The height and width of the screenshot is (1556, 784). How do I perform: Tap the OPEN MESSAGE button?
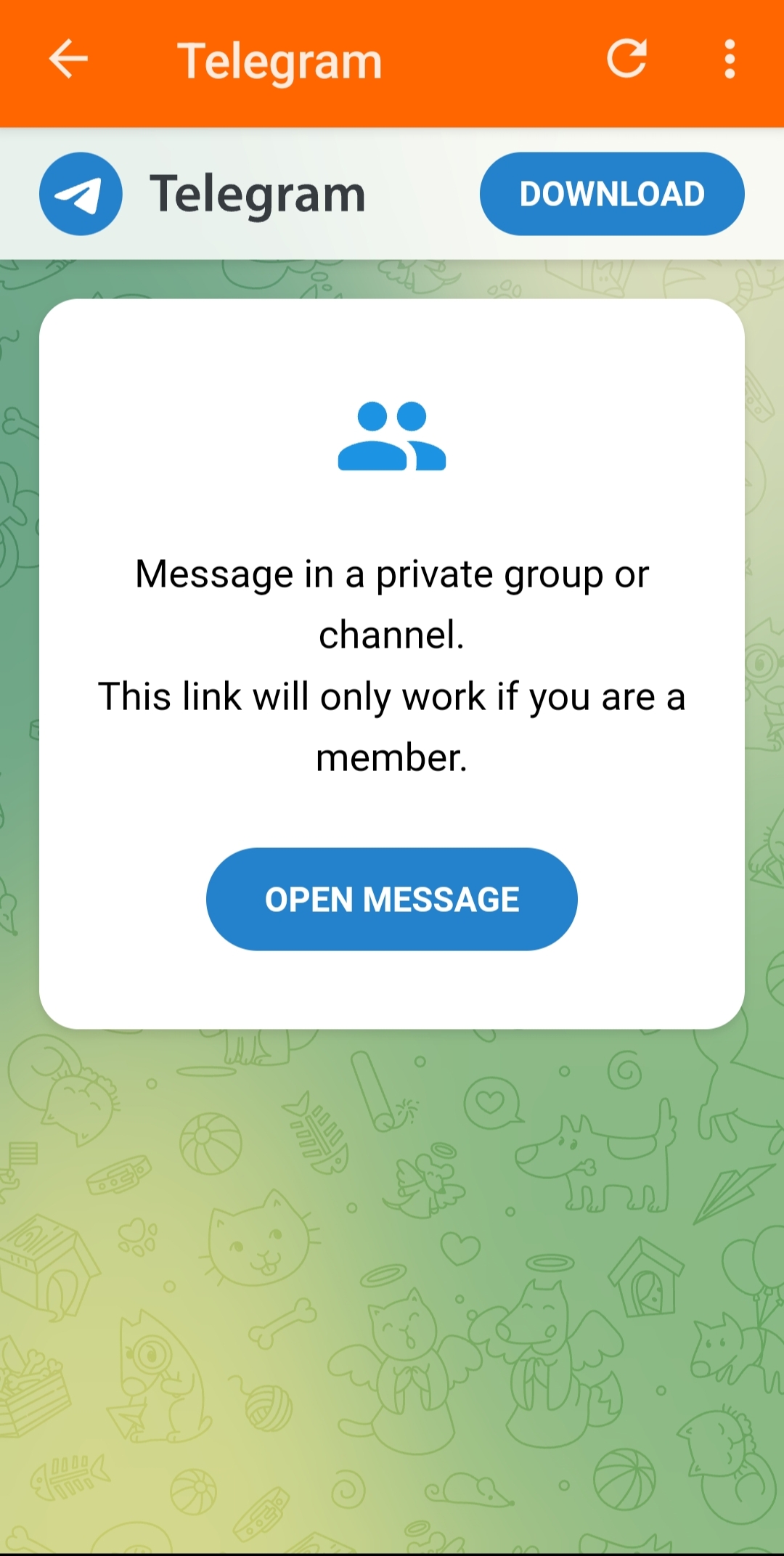click(x=392, y=899)
